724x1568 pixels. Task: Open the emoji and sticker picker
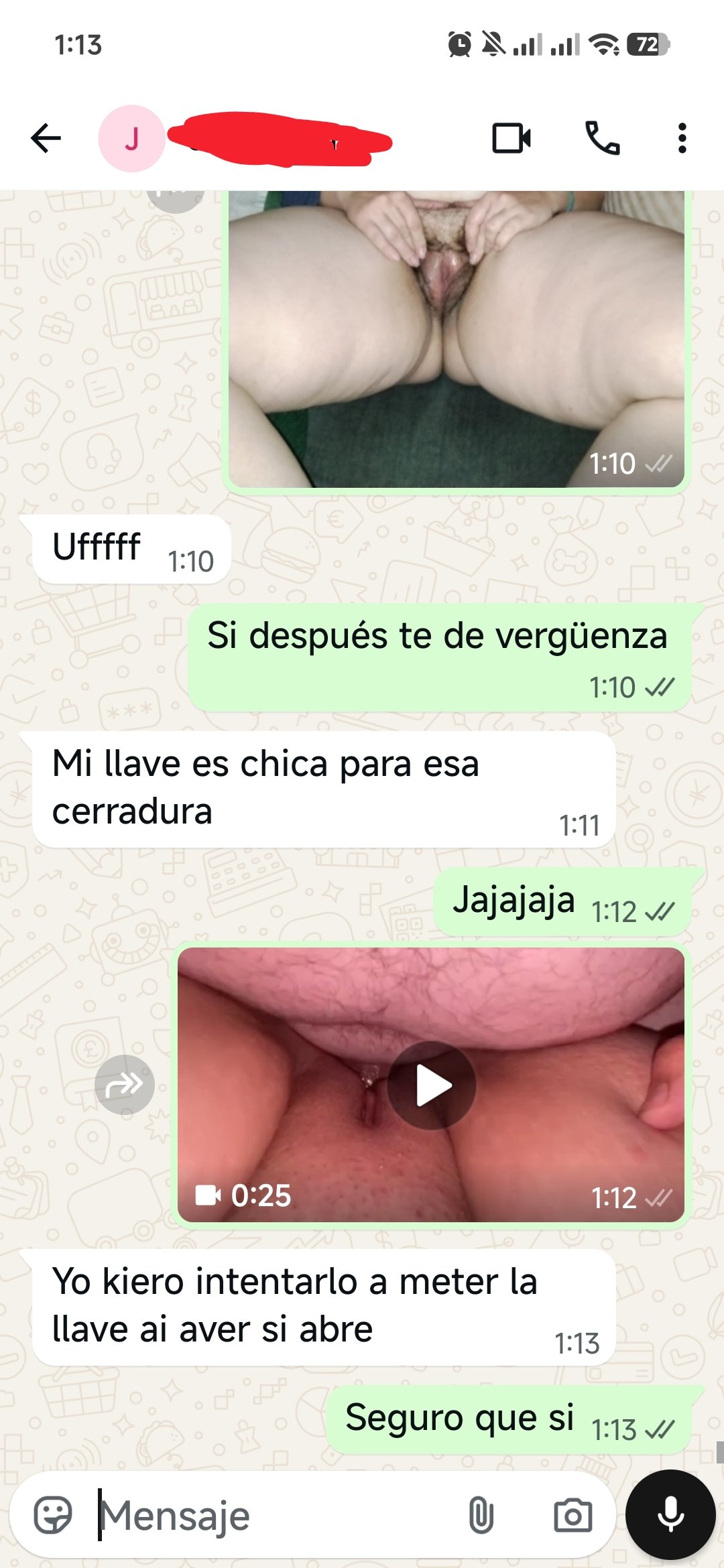click(53, 1516)
